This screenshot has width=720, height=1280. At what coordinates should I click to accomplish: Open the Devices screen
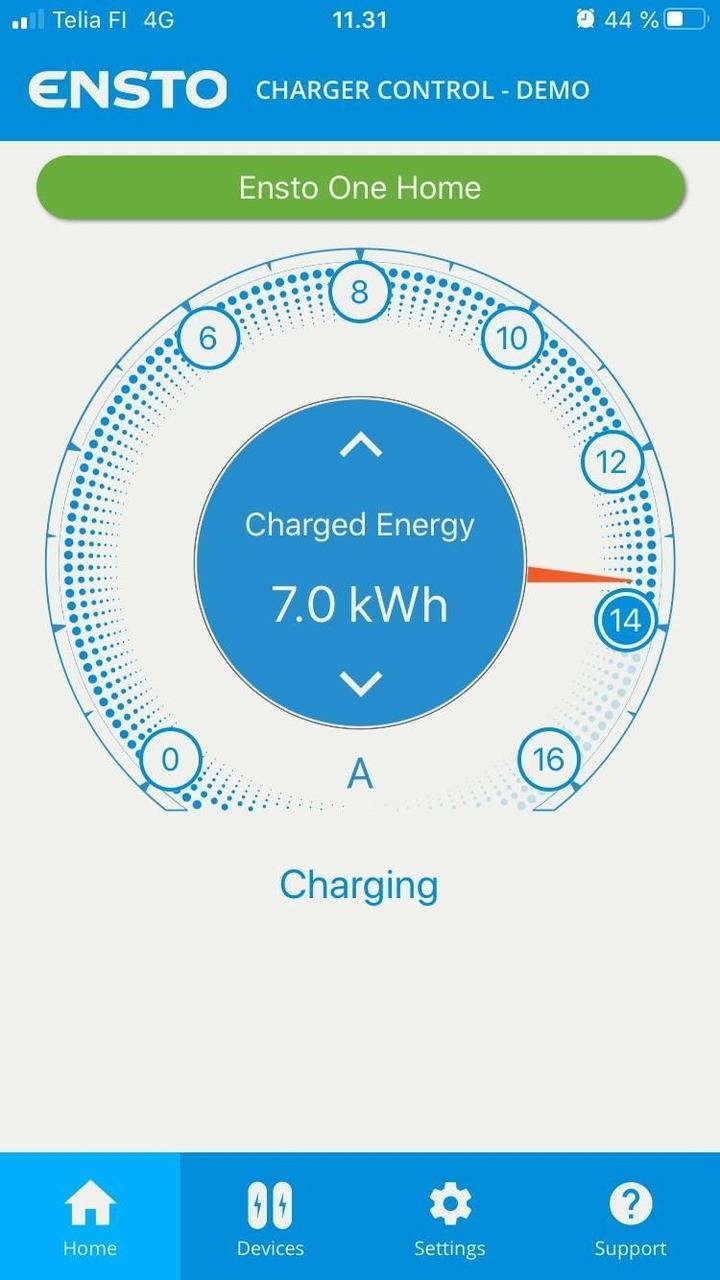tap(270, 1215)
